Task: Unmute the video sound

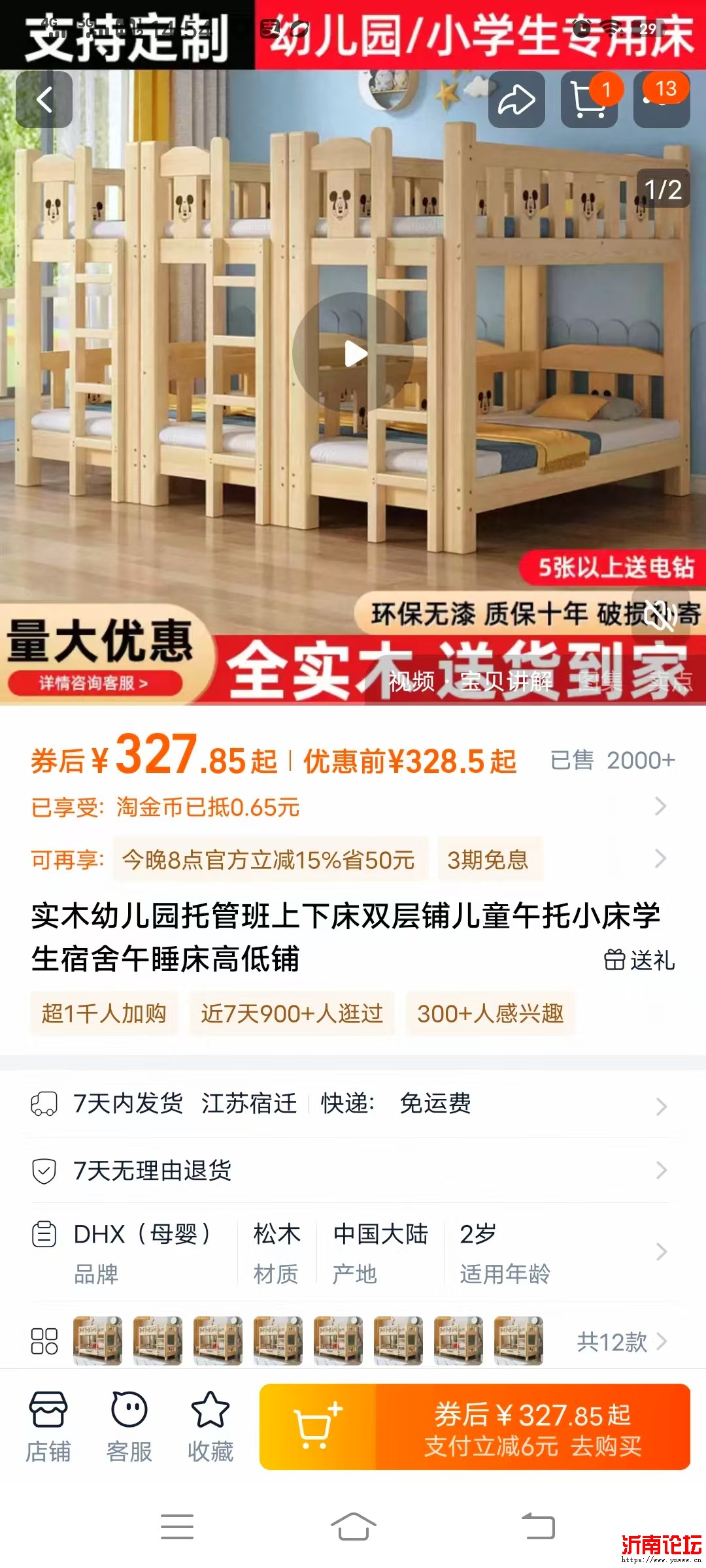Action: coord(660,615)
